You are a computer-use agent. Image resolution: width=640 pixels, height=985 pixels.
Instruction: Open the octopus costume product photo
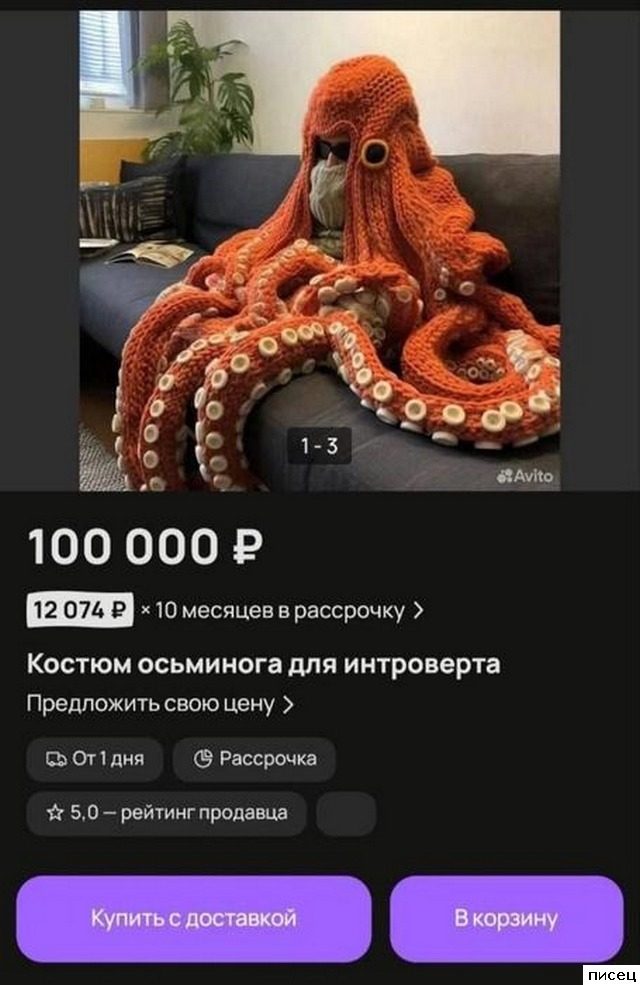320,250
